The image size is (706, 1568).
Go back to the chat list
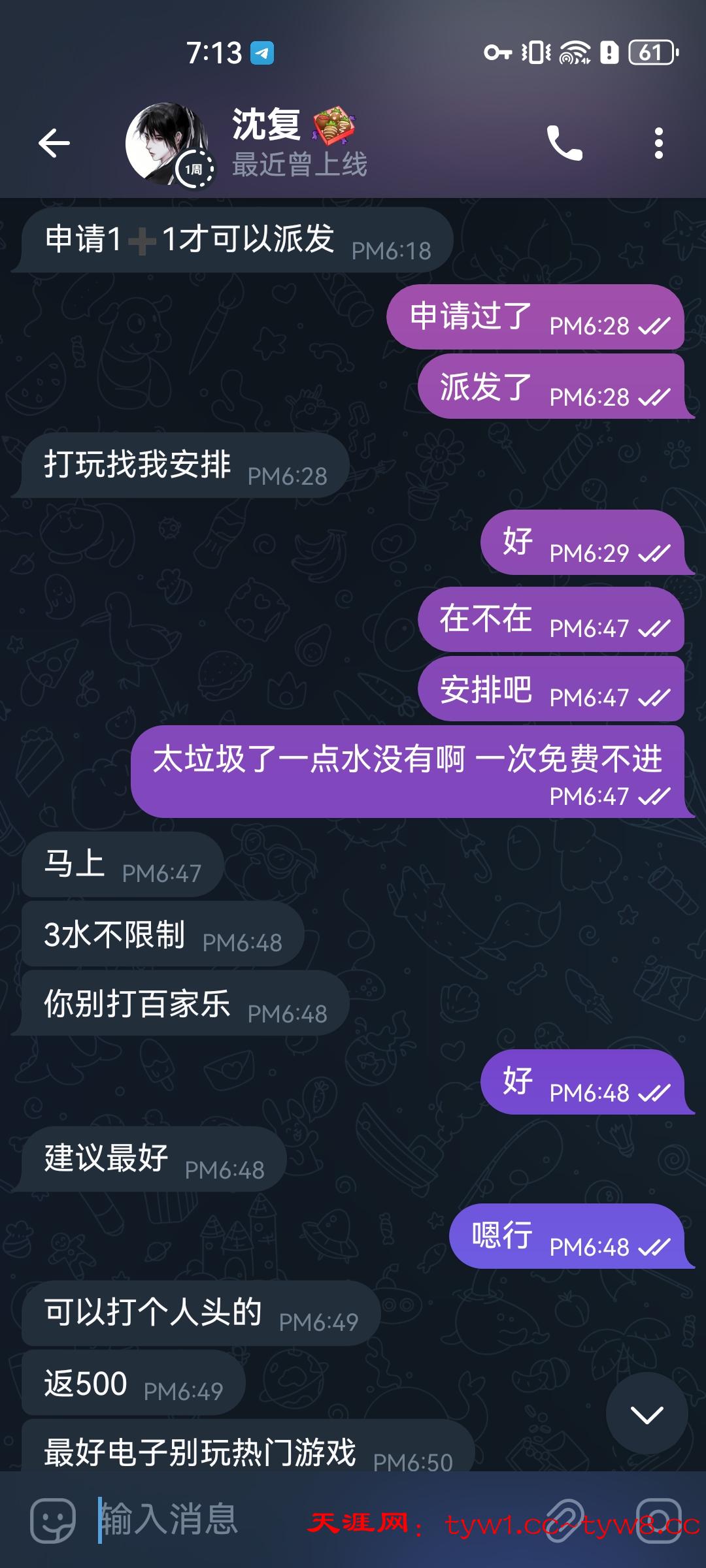click(54, 143)
